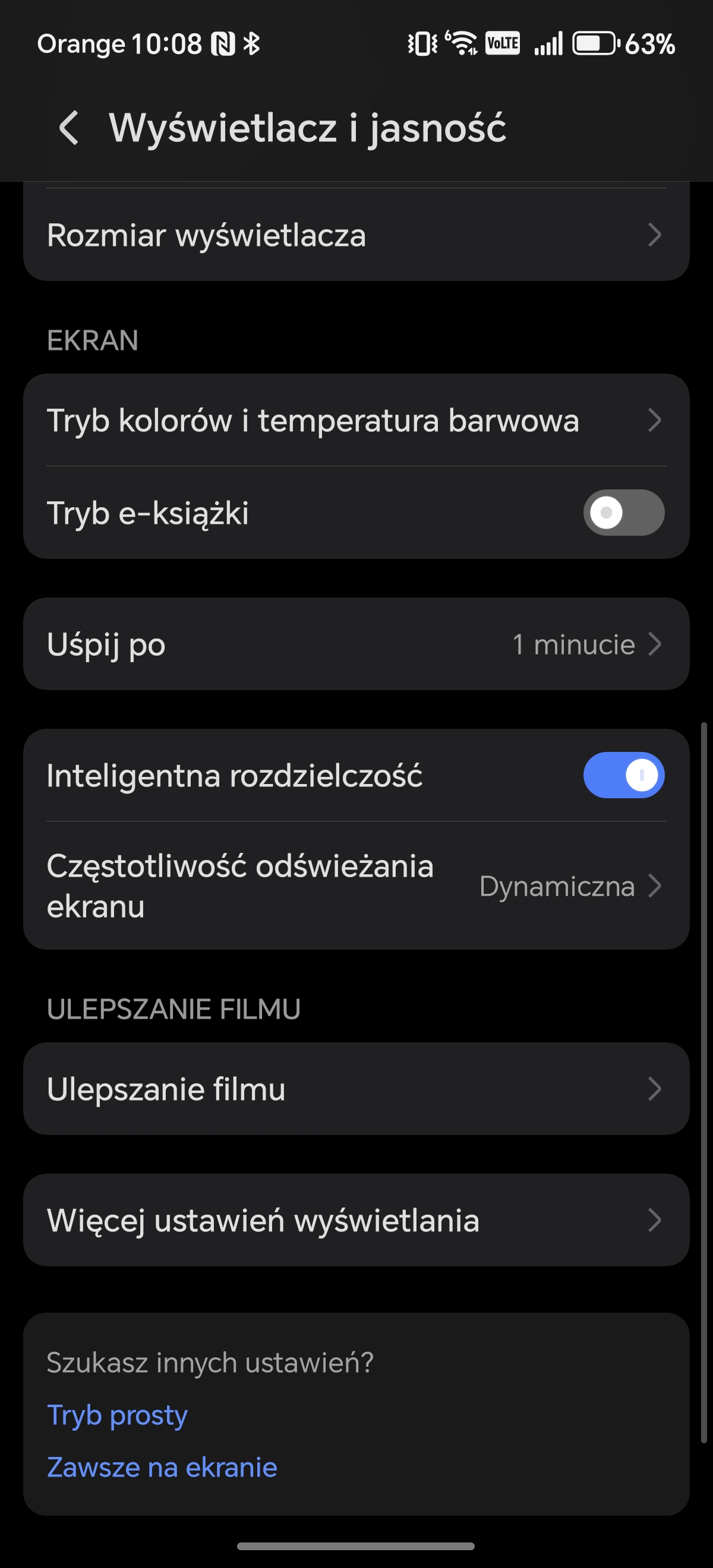713x1568 pixels.
Task: Open Więcej ustawień wyświetlania
Action: pos(355,1221)
